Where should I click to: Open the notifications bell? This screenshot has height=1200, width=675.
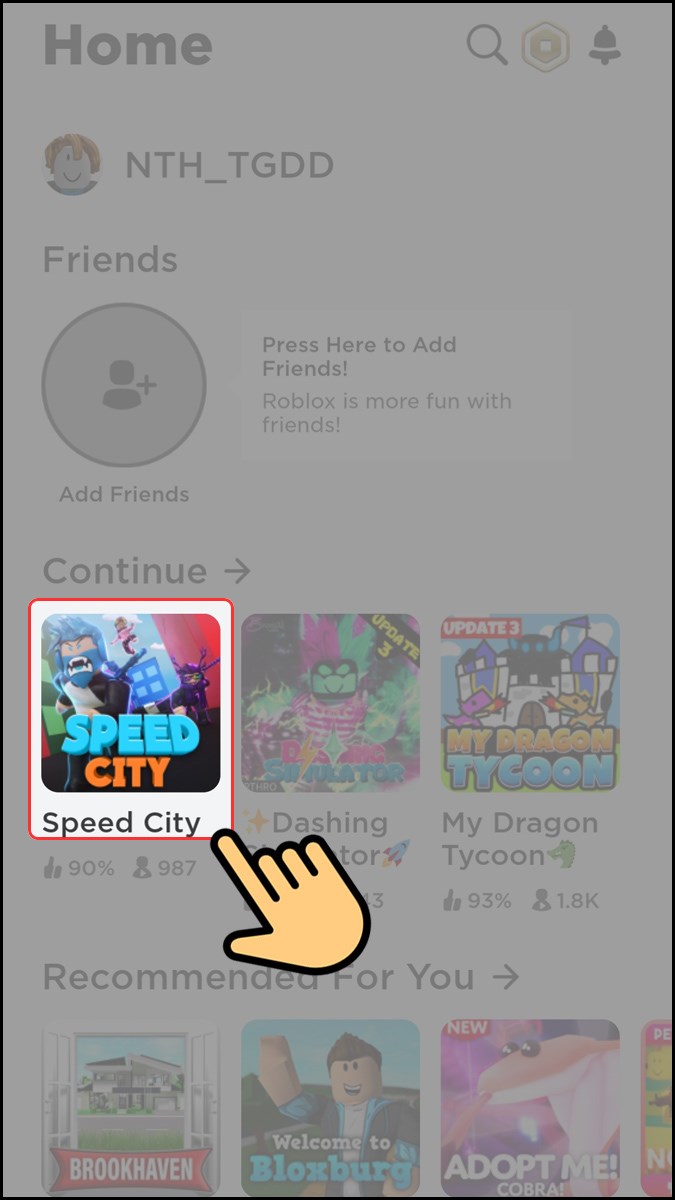coord(605,46)
